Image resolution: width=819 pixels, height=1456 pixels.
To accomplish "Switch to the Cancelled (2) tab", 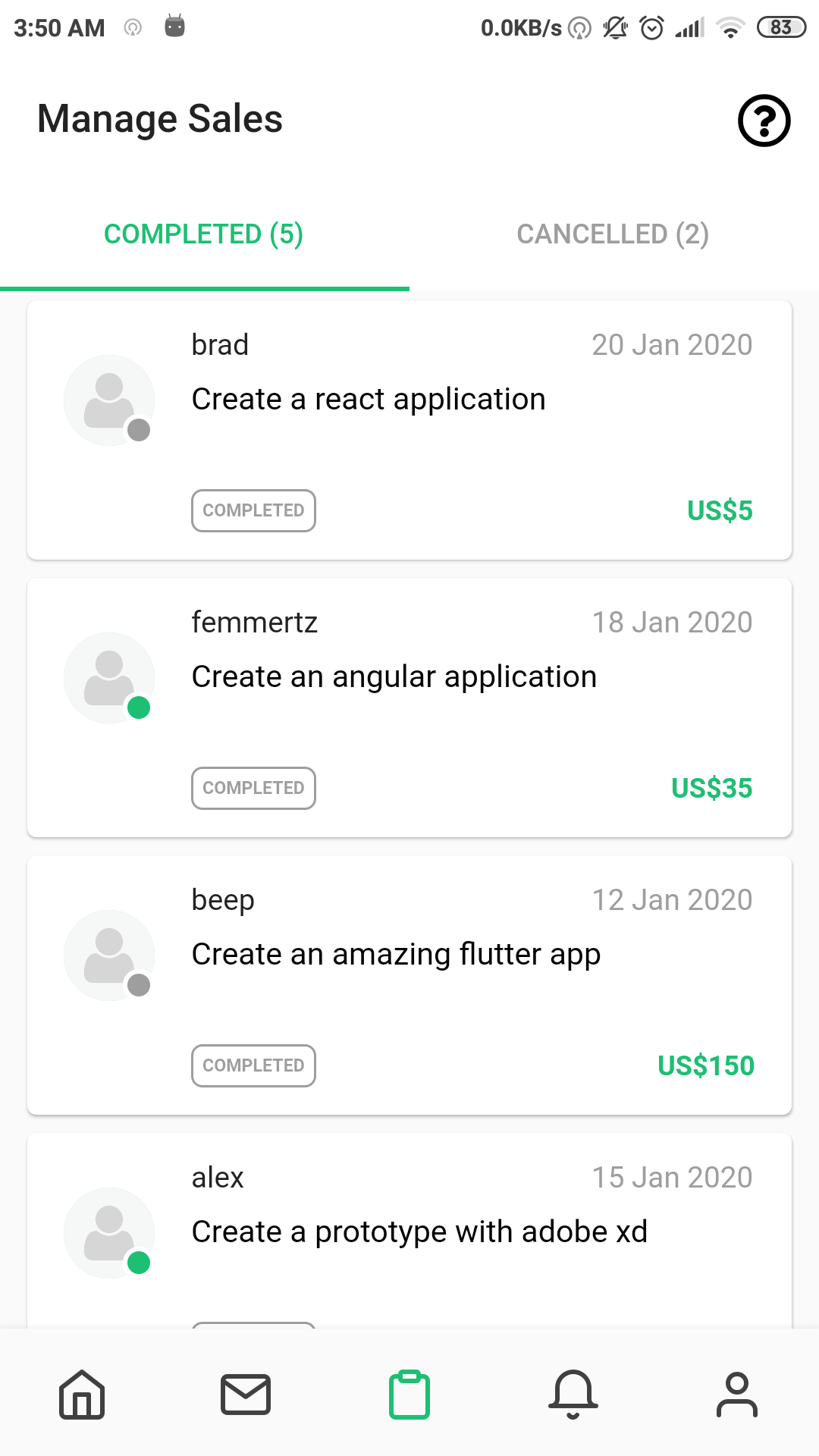I will tap(613, 234).
